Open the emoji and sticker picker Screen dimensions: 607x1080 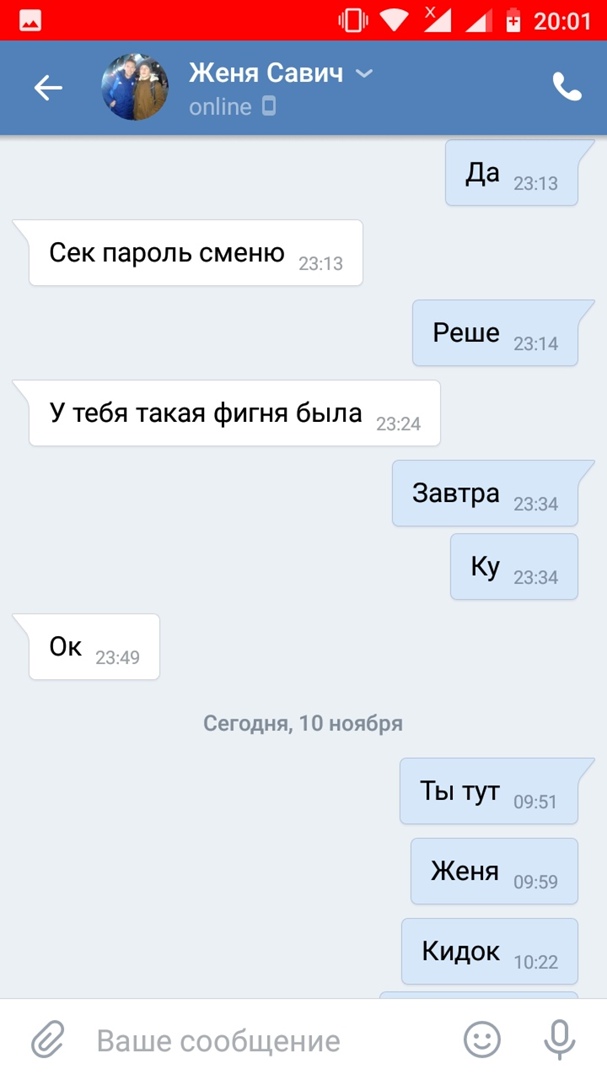pos(482,1040)
